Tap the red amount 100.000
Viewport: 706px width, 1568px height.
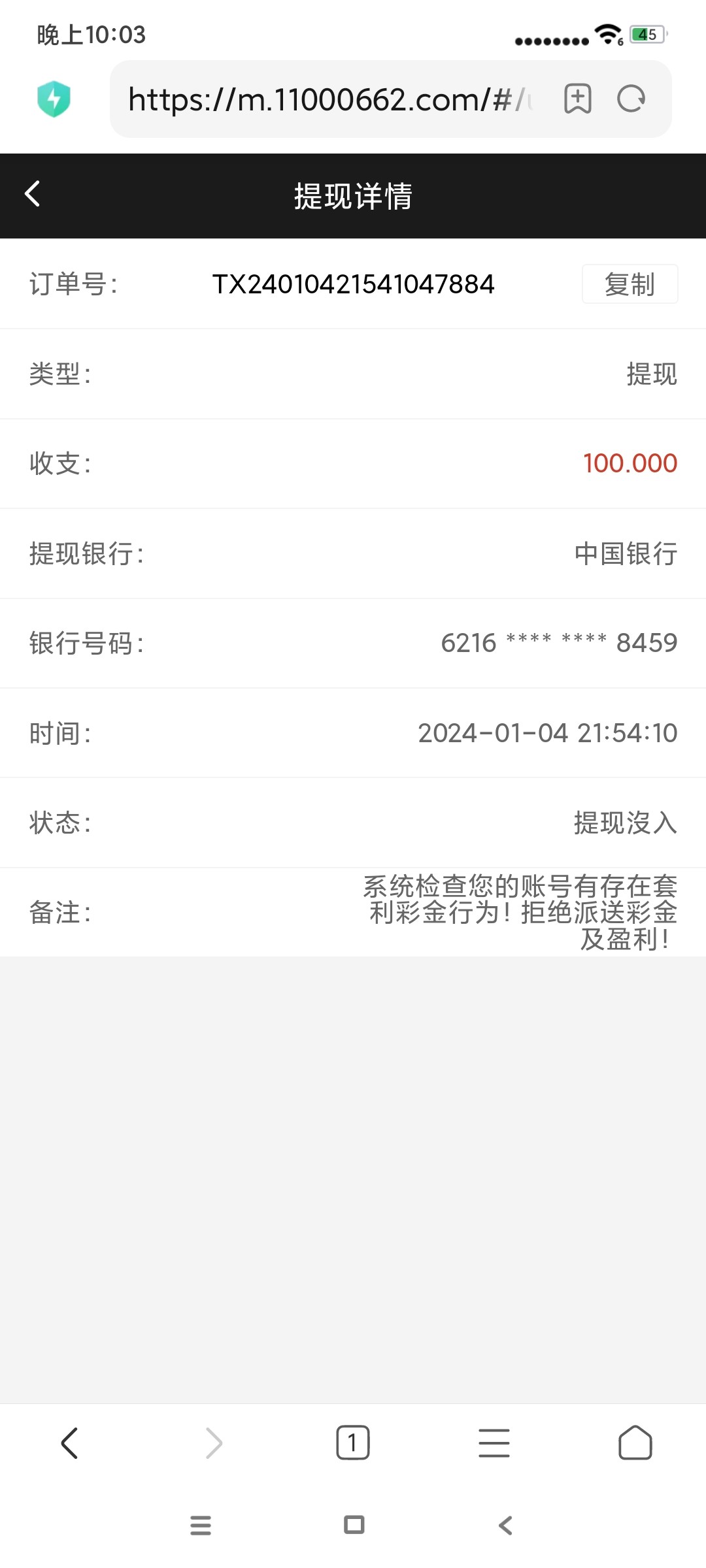point(631,463)
